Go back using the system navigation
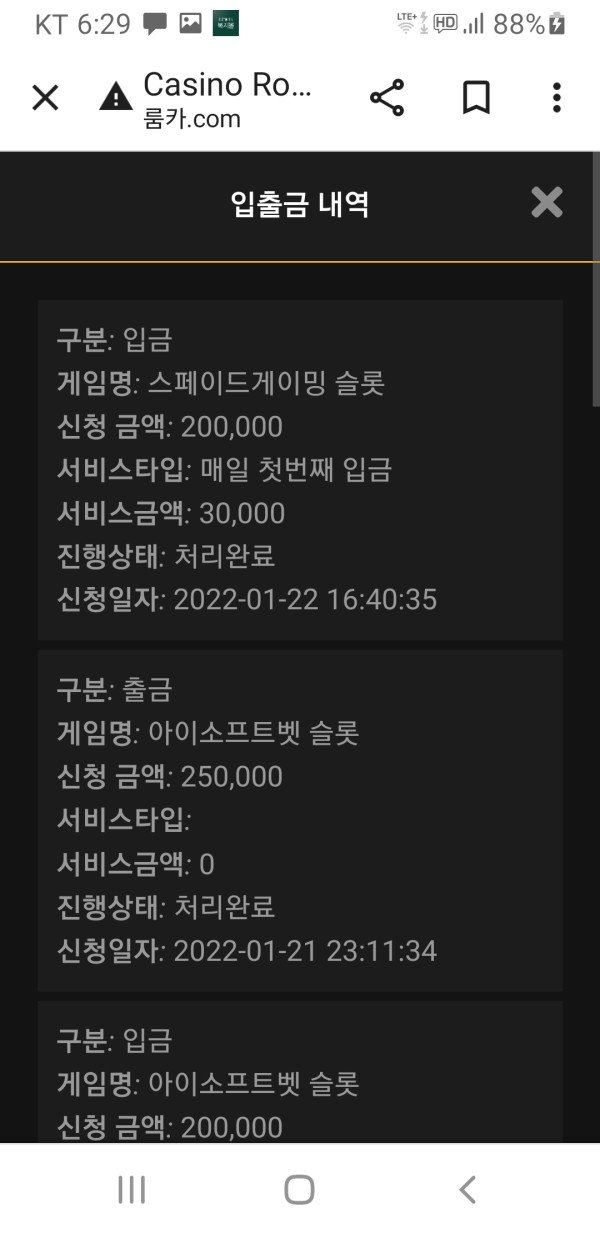Screen dimensions: 600x1233 pyautogui.click(x=467, y=1189)
